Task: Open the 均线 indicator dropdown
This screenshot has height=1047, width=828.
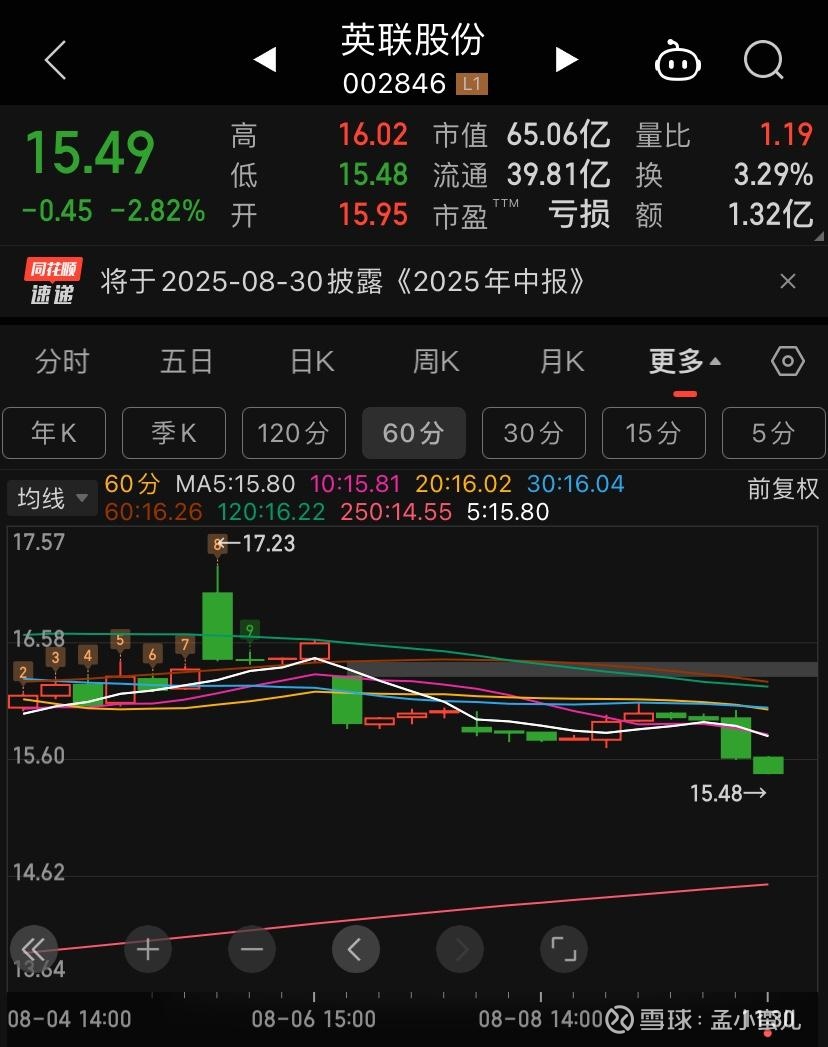Action: pos(51,497)
